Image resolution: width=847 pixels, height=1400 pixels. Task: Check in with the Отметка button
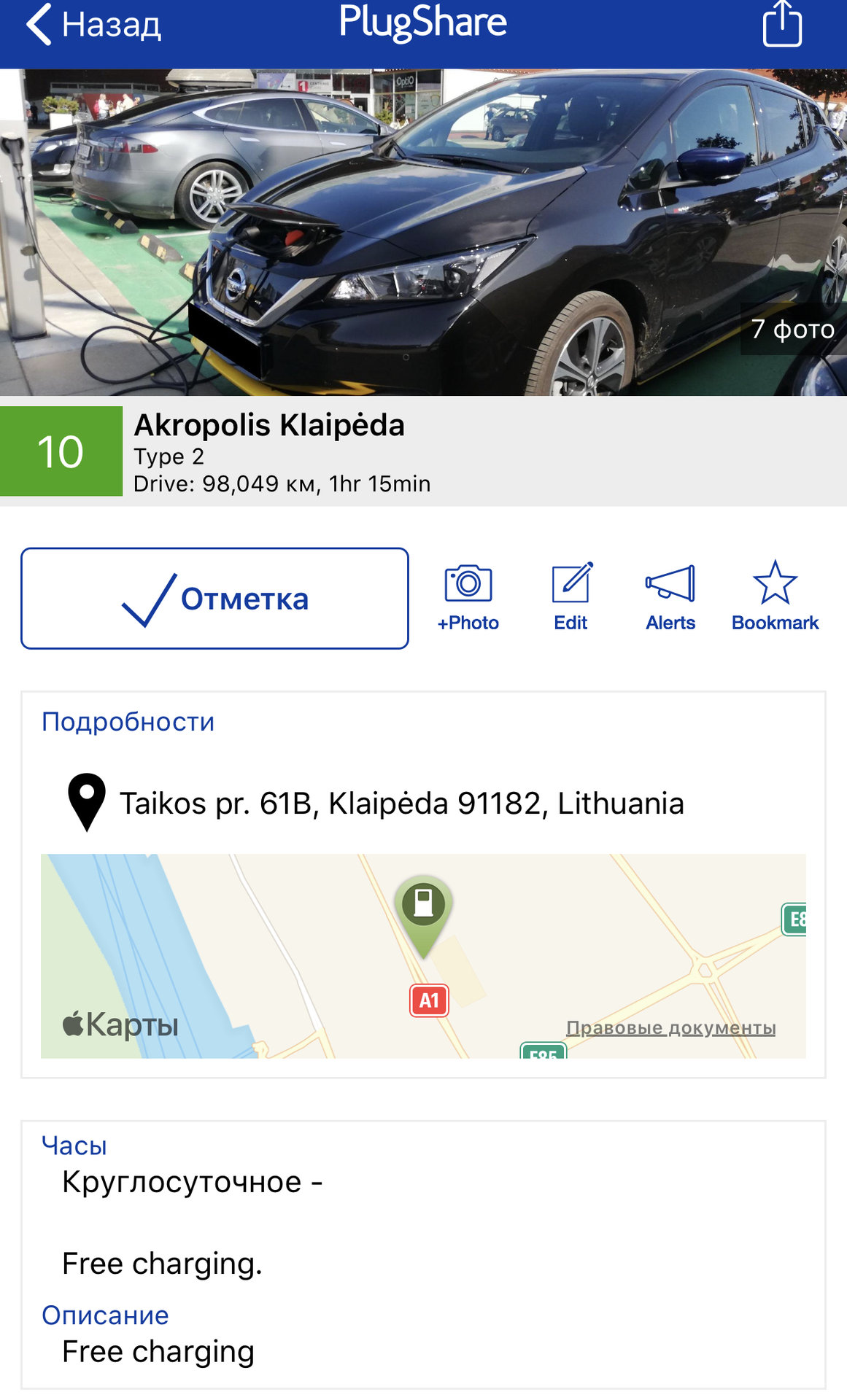214,599
